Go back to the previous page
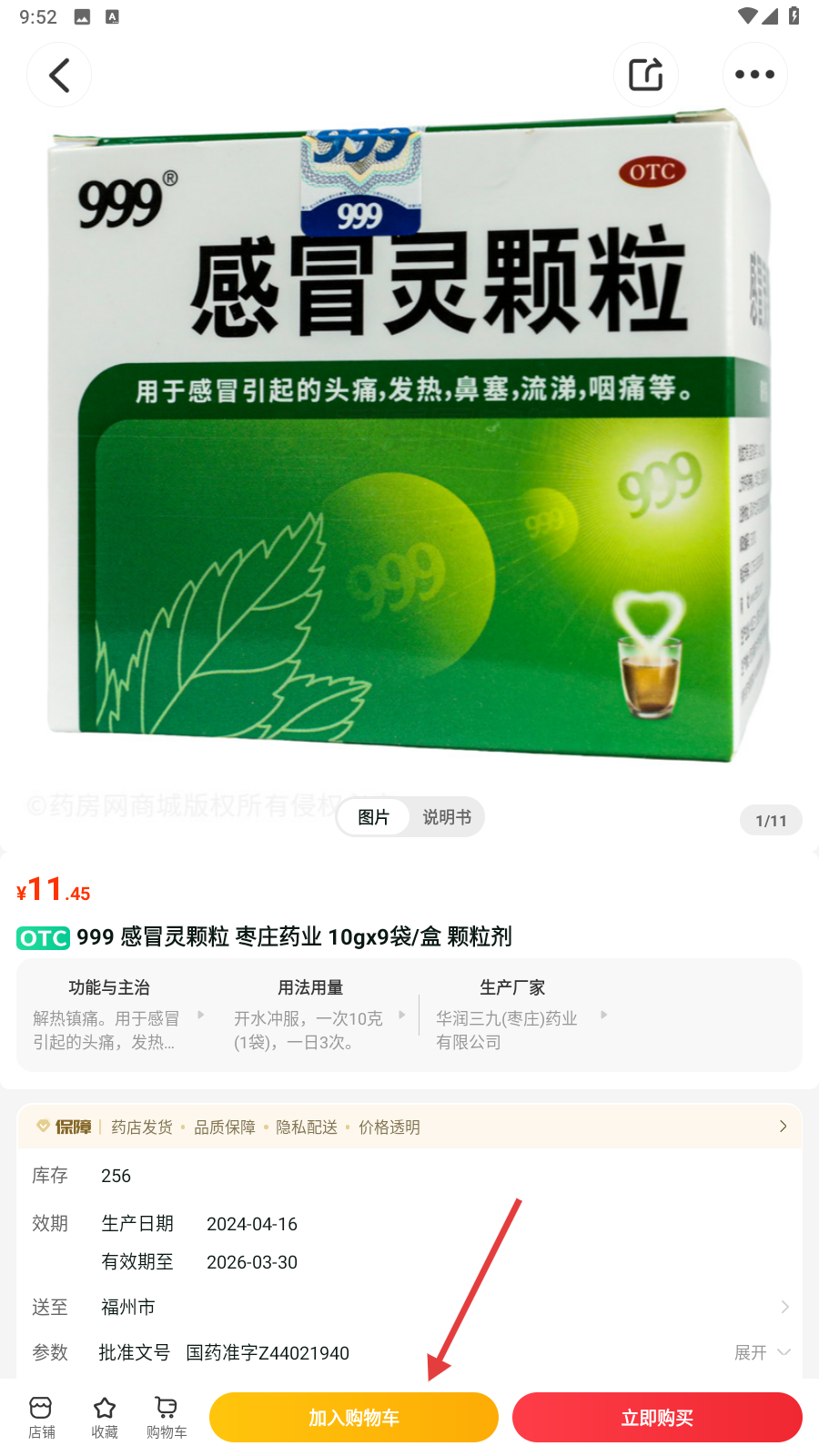Viewport: 819px width, 1456px height. [x=59, y=75]
